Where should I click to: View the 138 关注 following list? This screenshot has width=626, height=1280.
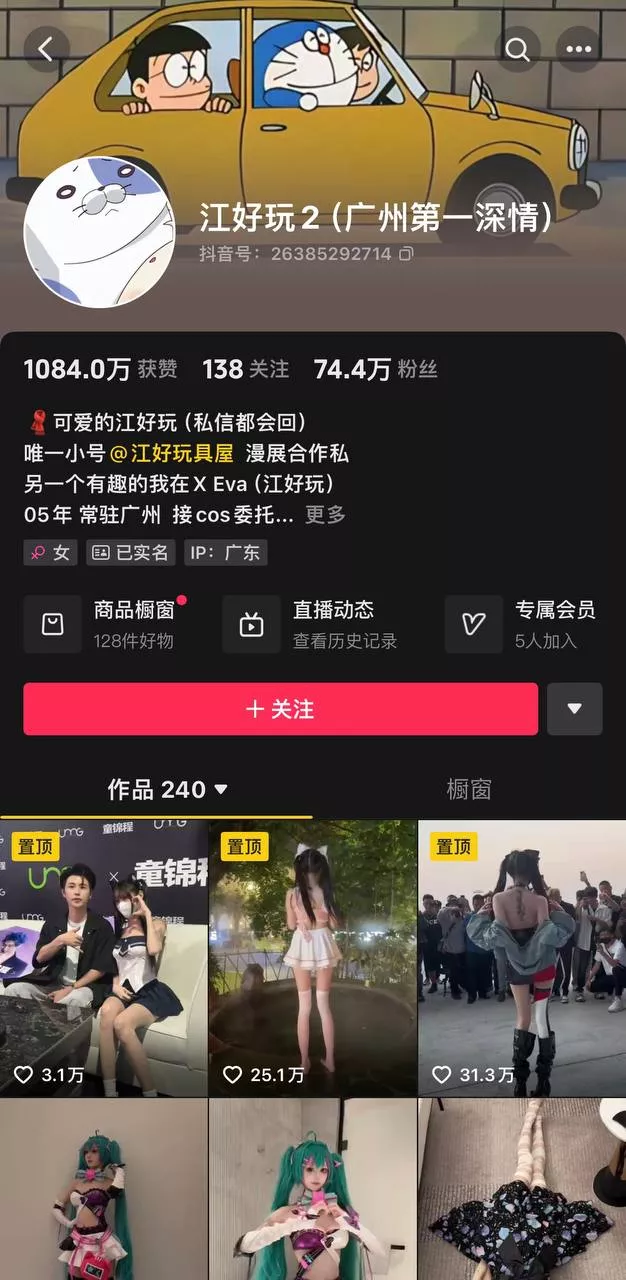[245, 369]
